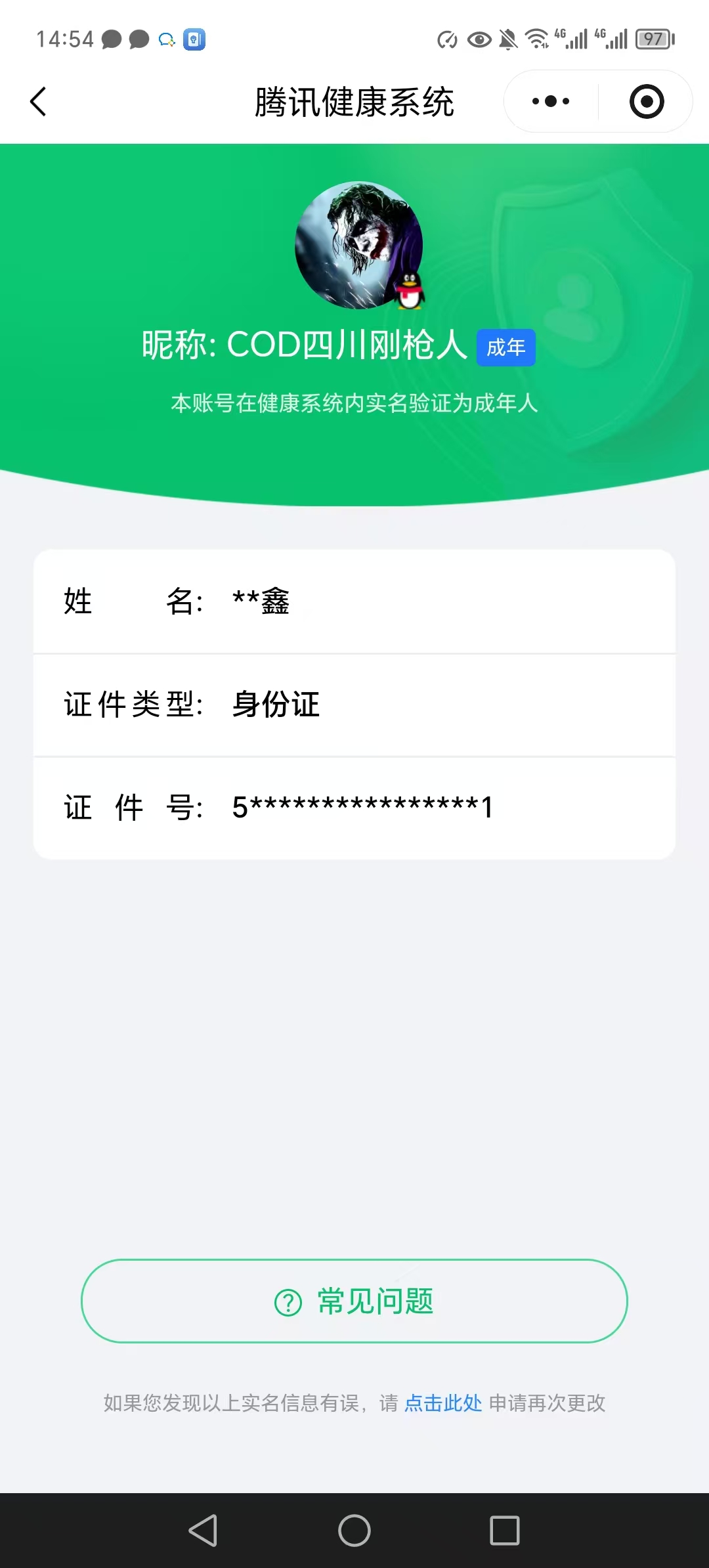Screen dimensions: 709x1568
Task: Select the 姓名 name row
Action: click(354, 601)
